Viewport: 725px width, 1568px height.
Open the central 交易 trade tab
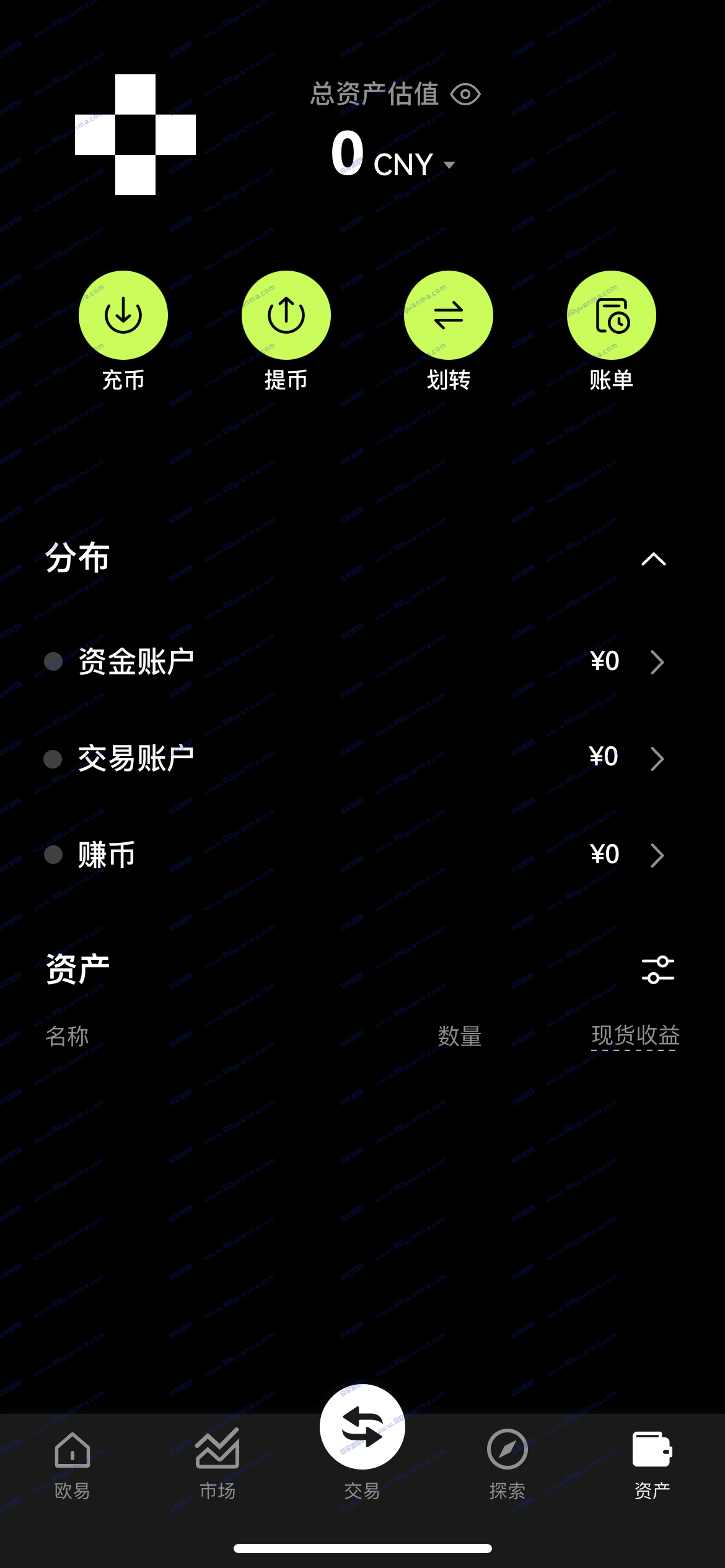[362, 1443]
